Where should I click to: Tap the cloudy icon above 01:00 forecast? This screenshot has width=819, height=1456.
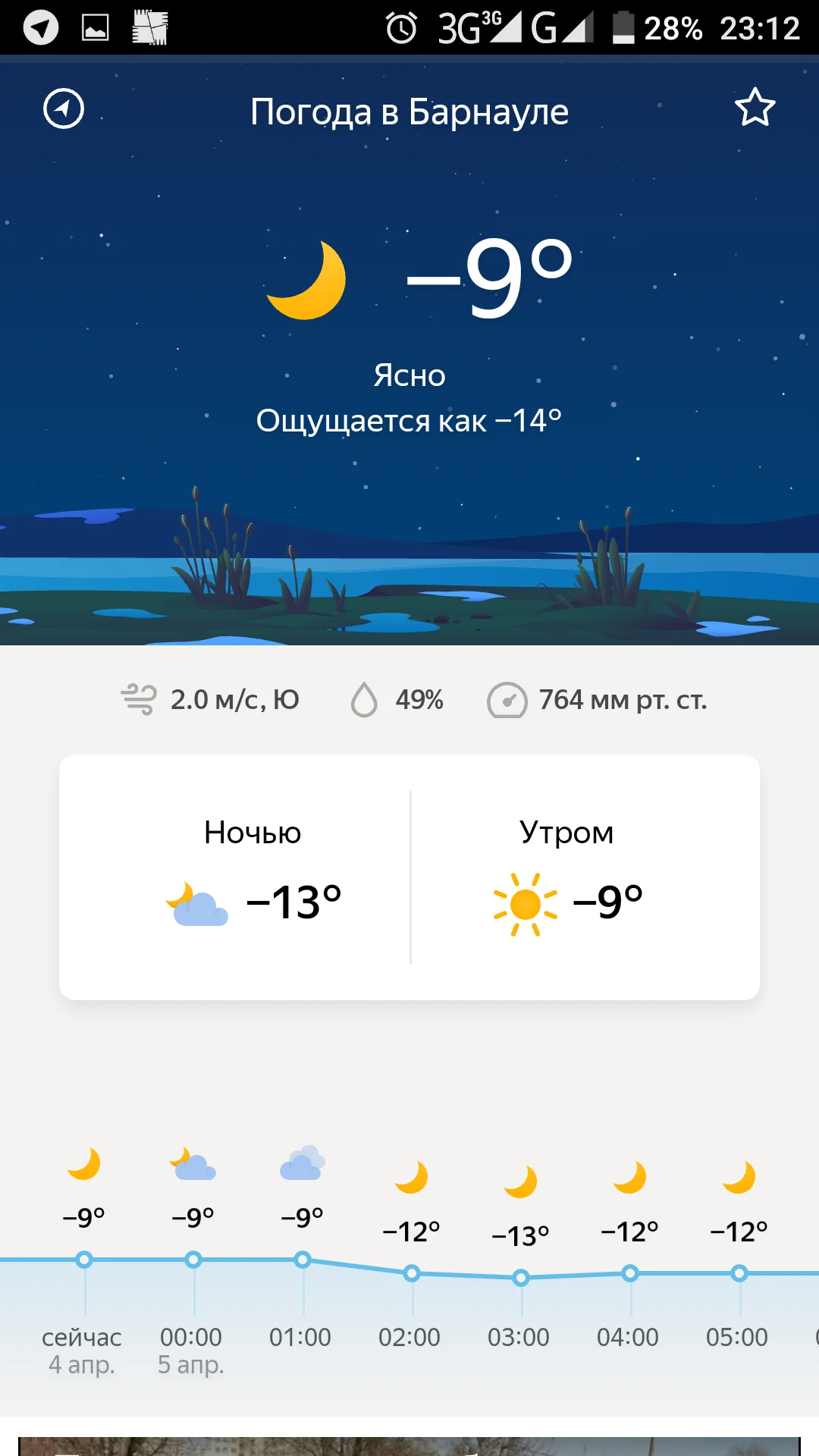303,1164
